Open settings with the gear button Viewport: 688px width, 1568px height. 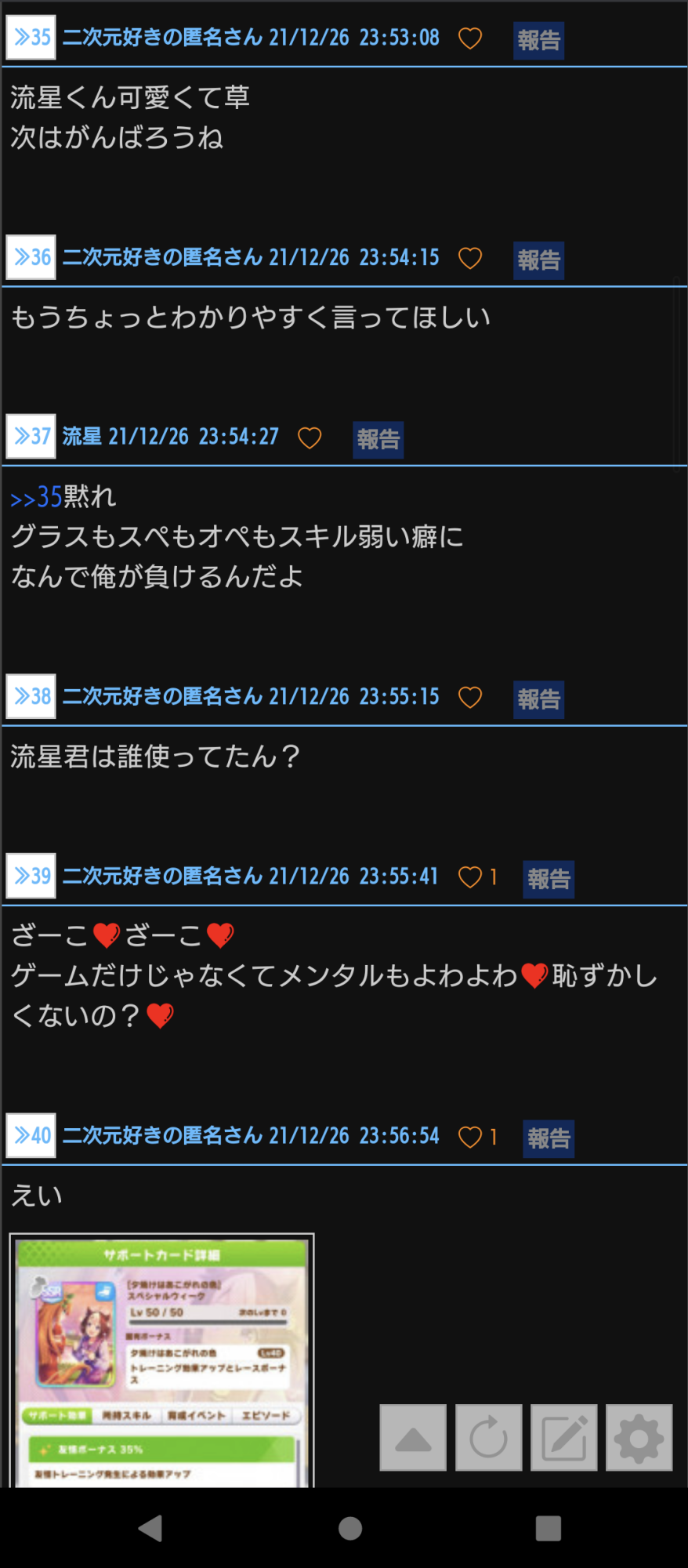(639, 1438)
